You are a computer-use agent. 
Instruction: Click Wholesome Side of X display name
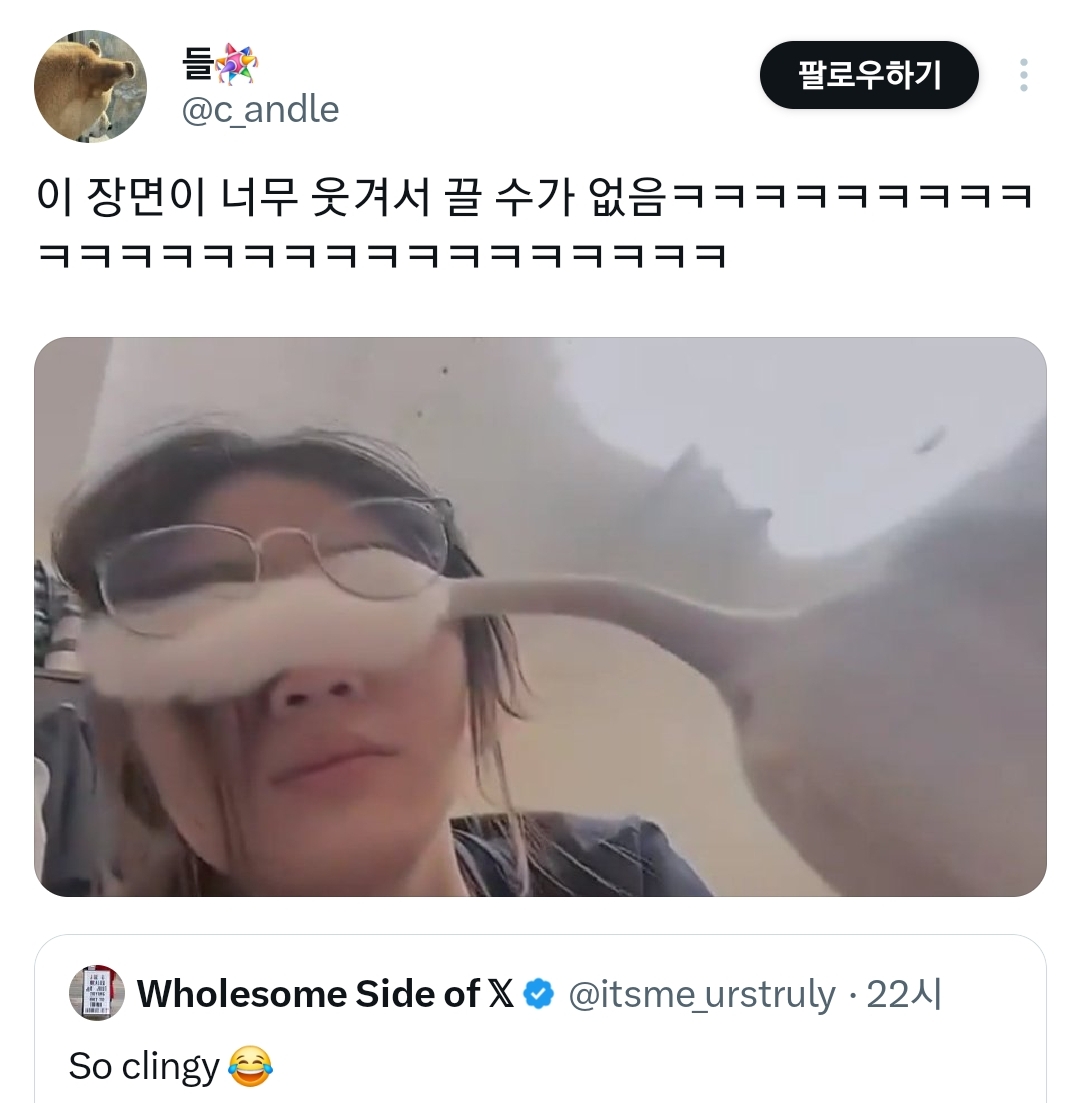[310, 994]
